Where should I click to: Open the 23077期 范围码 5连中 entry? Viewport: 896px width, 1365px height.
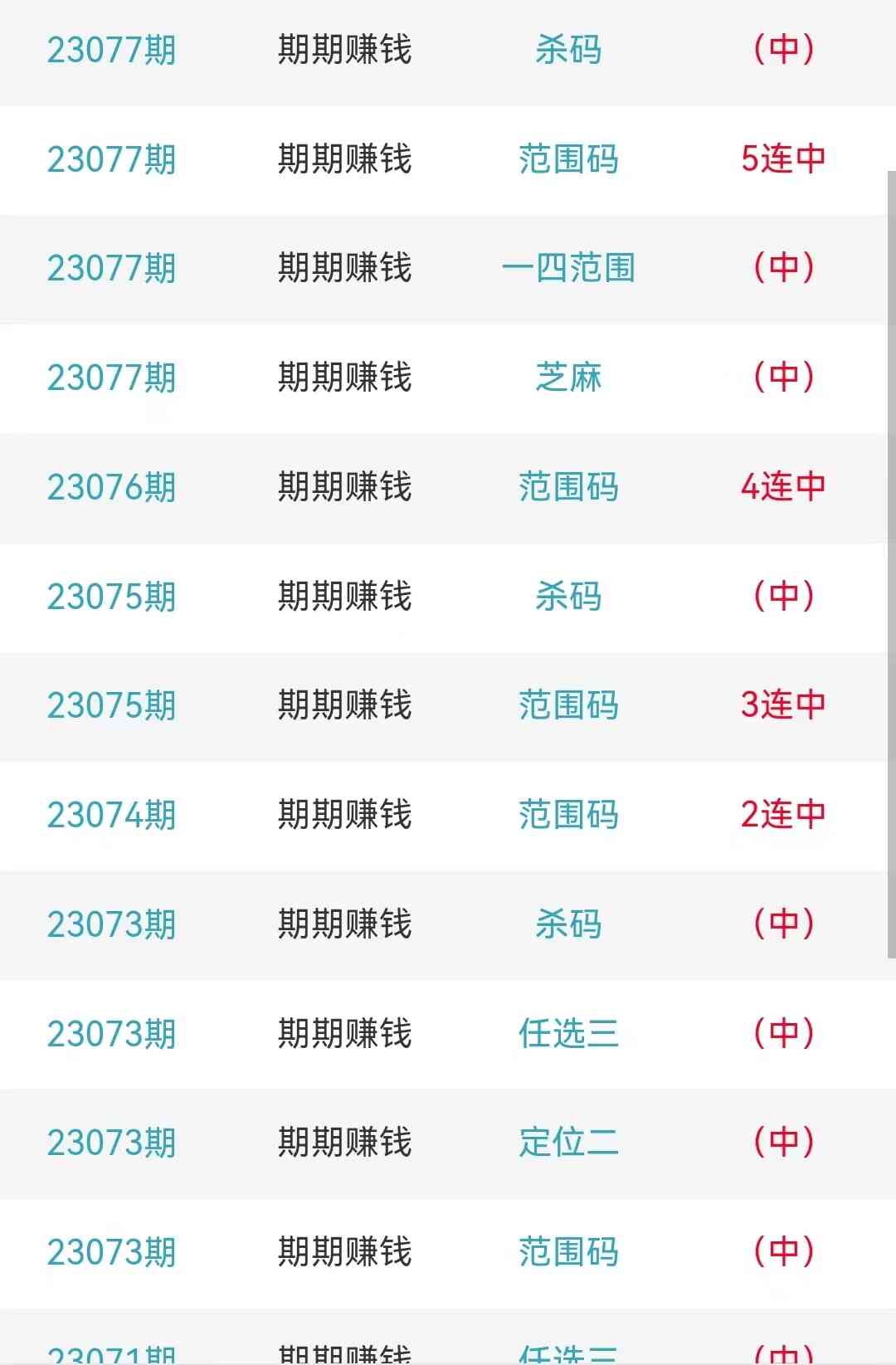pos(568,159)
